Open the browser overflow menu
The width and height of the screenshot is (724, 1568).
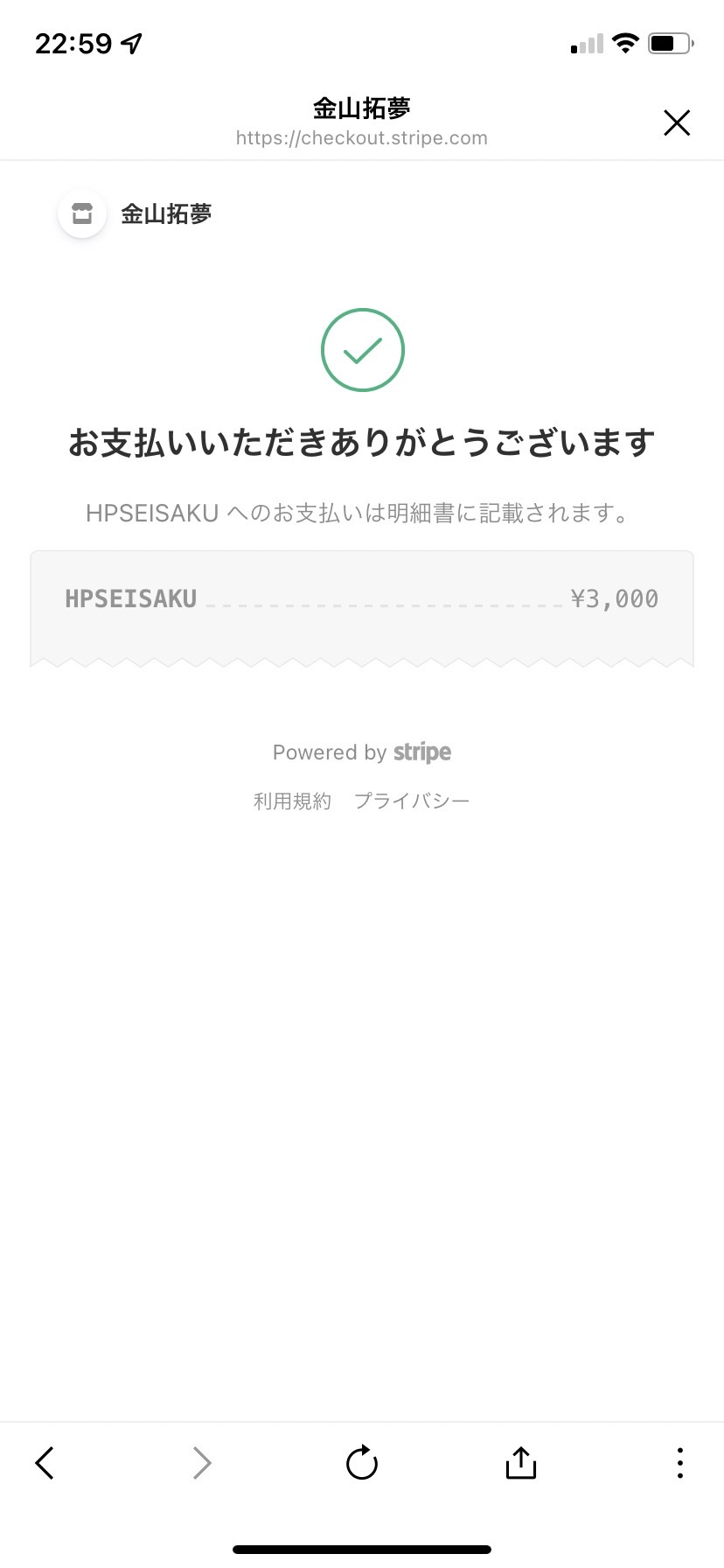pos(679,1462)
